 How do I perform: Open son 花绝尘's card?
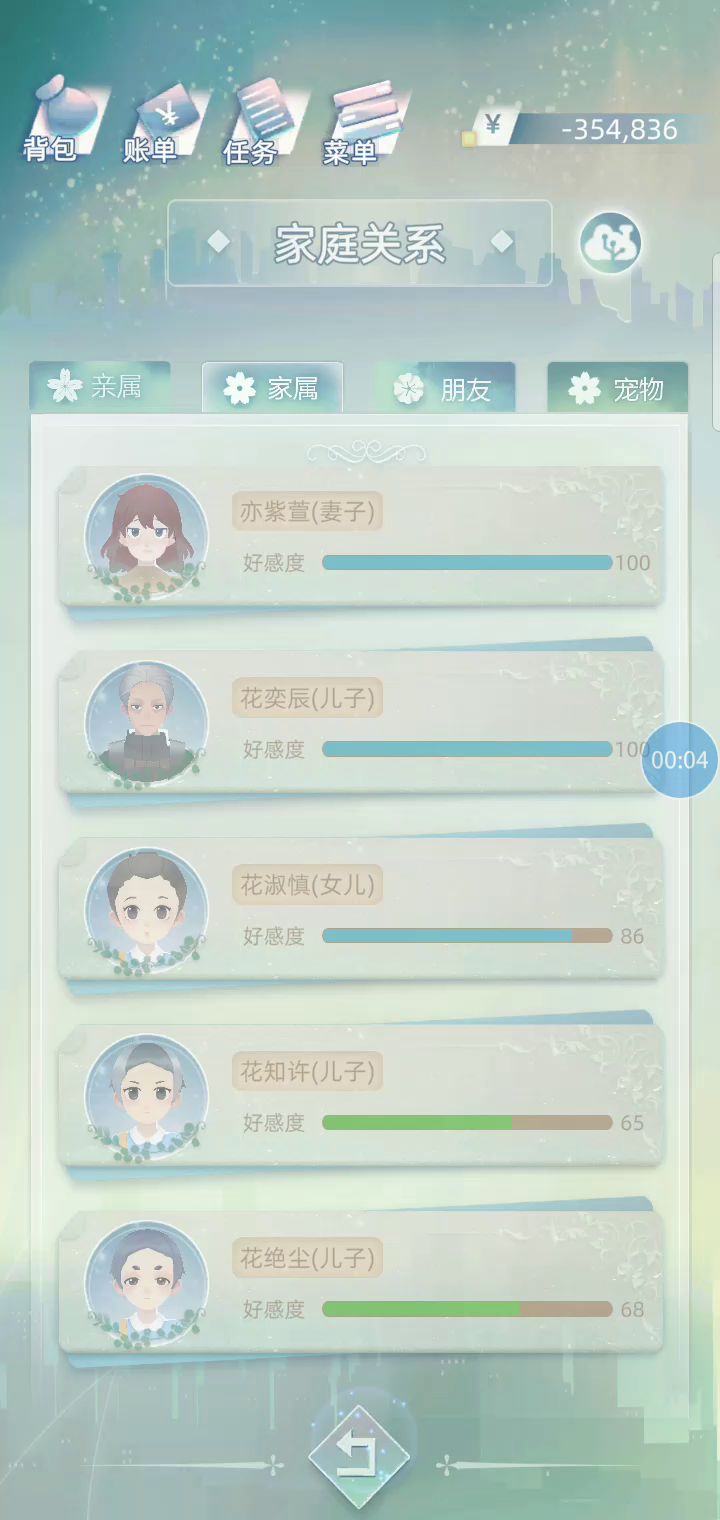tap(360, 1283)
